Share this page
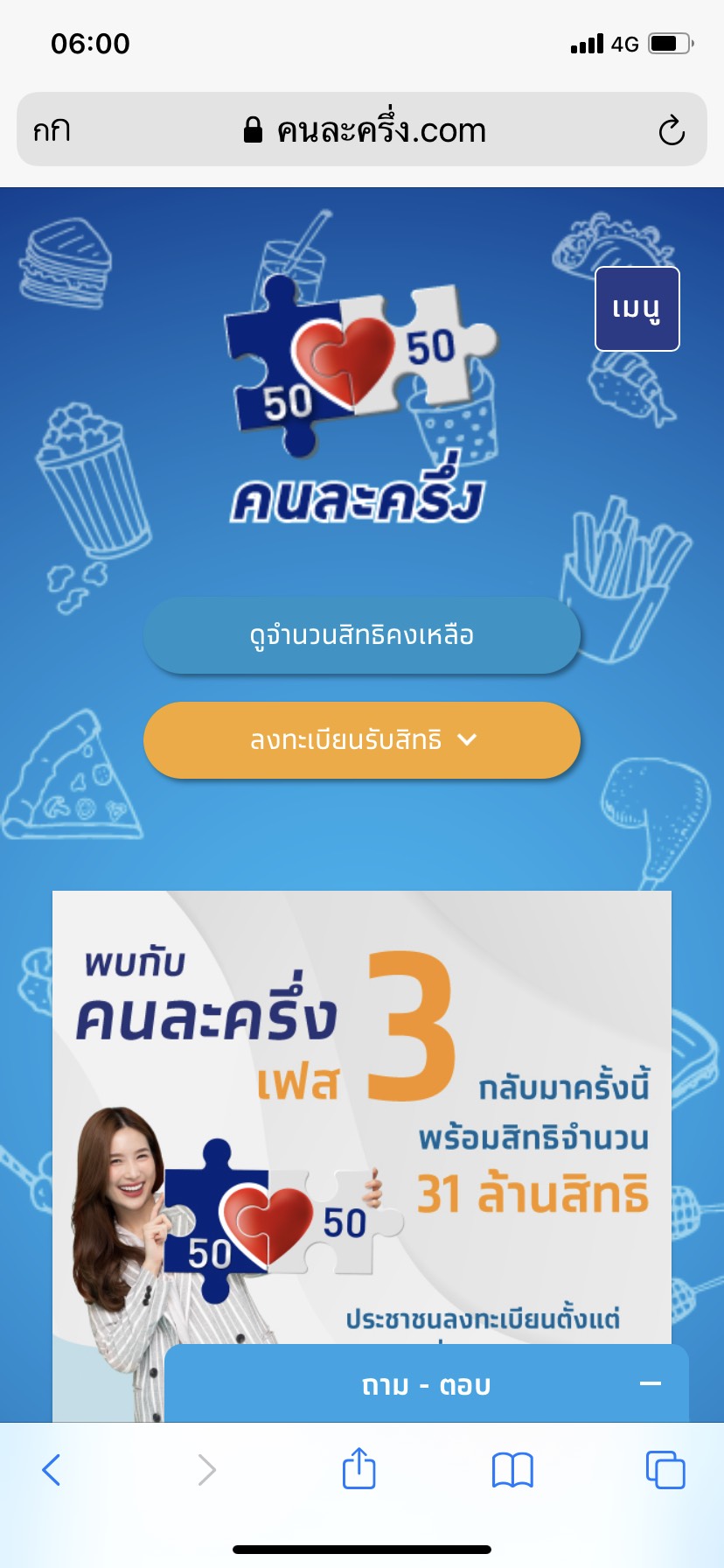This screenshot has width=724, height=1568. 359,1468
